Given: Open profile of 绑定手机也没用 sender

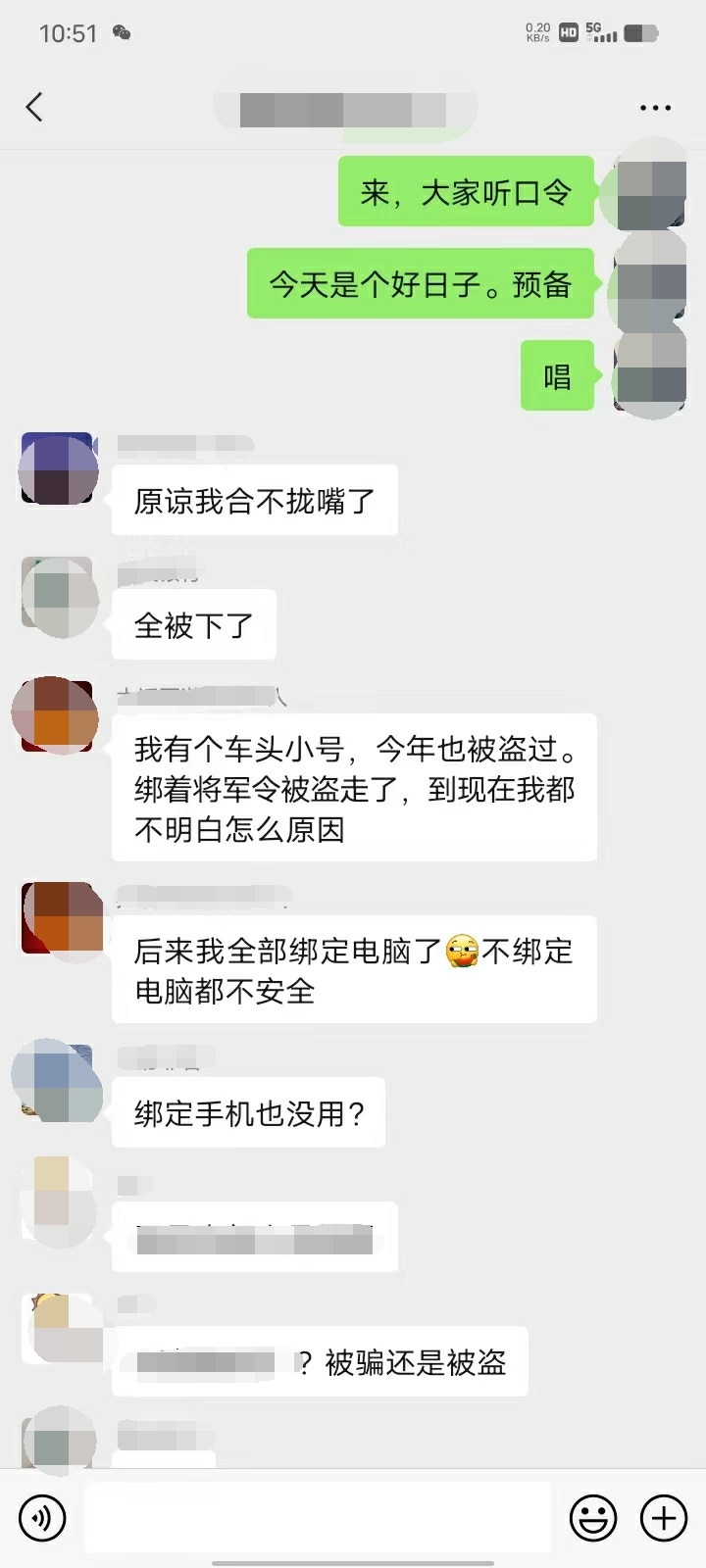Looking at the screenshot, I should coord(57,1082).
